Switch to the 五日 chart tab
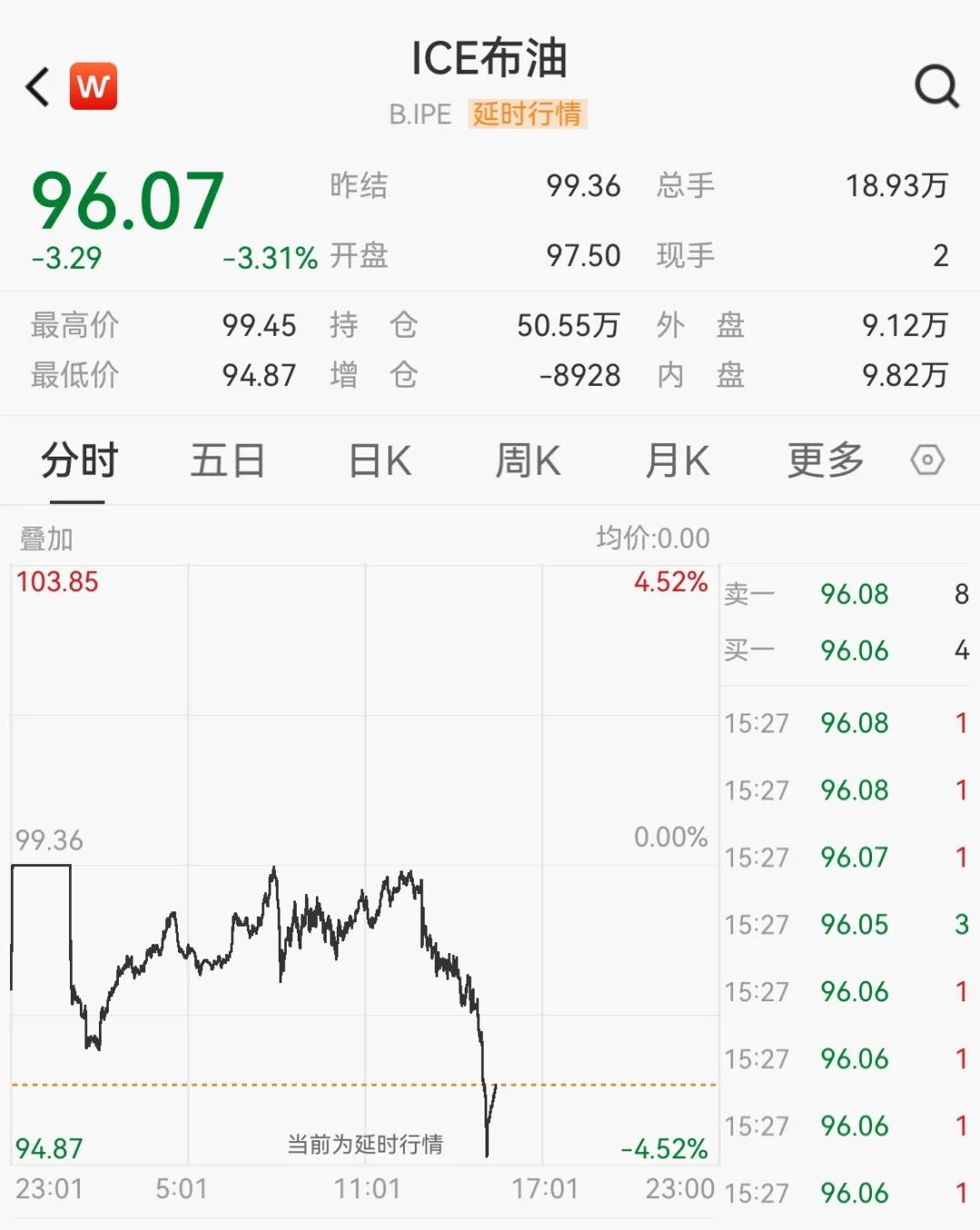The width and height of the screenshot is (980, 1230). pos(227,460)
